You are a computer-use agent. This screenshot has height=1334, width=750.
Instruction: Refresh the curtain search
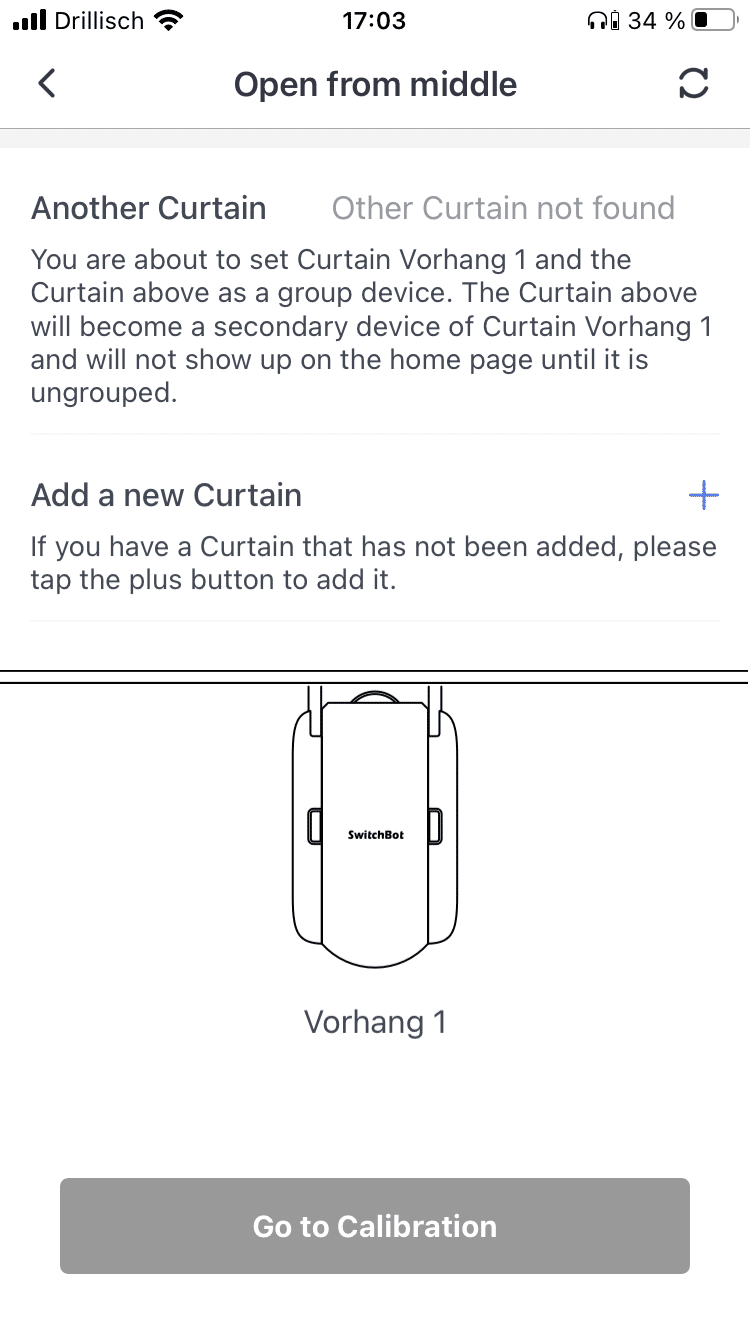coord(693,85)
